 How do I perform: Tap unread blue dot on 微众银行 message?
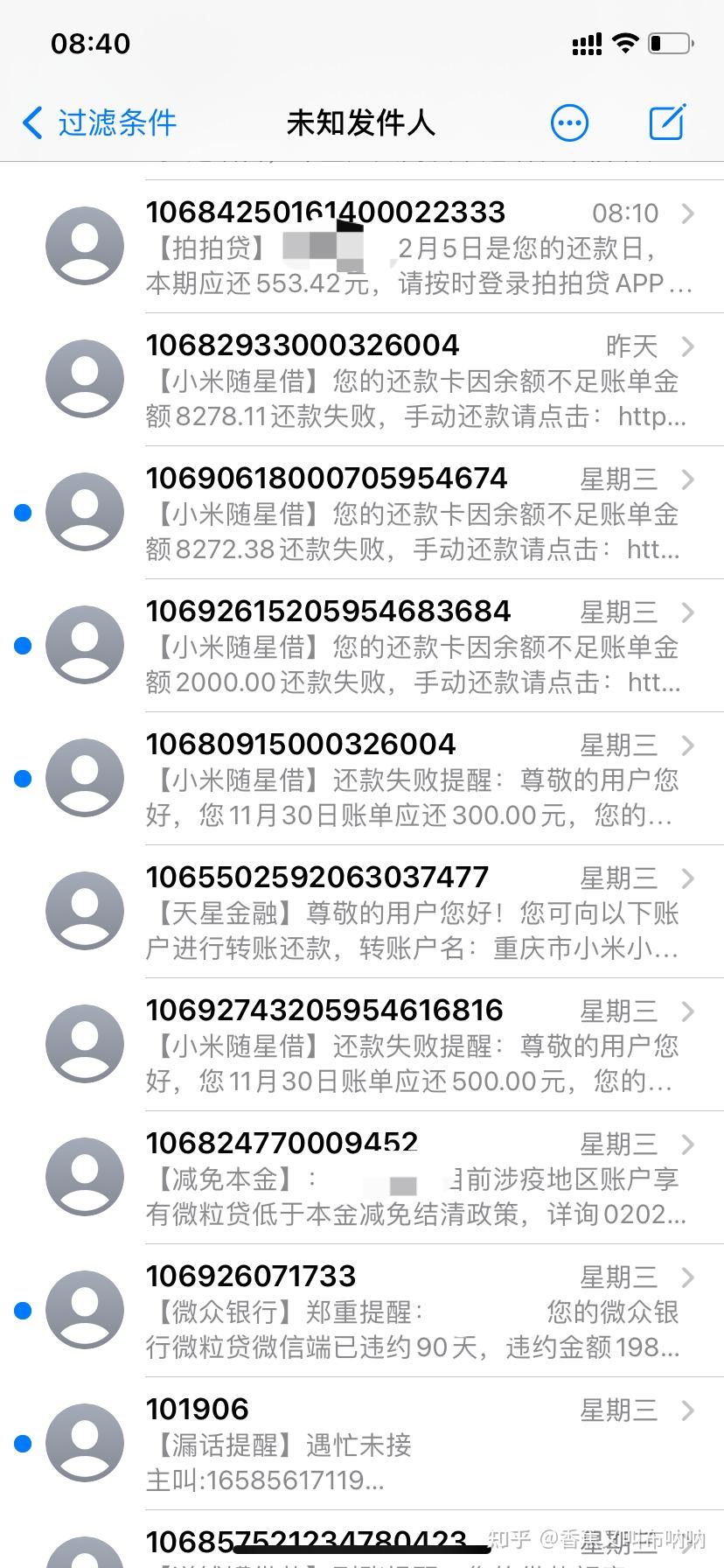23,1309
